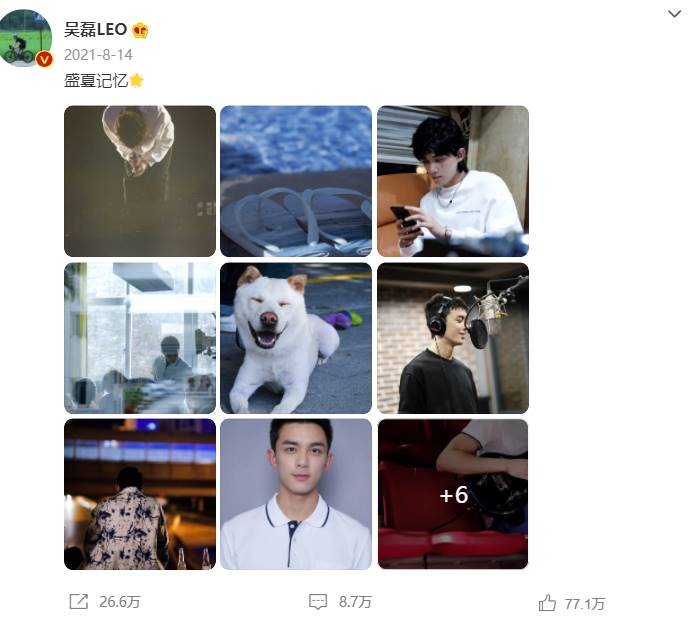
Task: Open the white polo shirt portrait
Action: [296, 494]
